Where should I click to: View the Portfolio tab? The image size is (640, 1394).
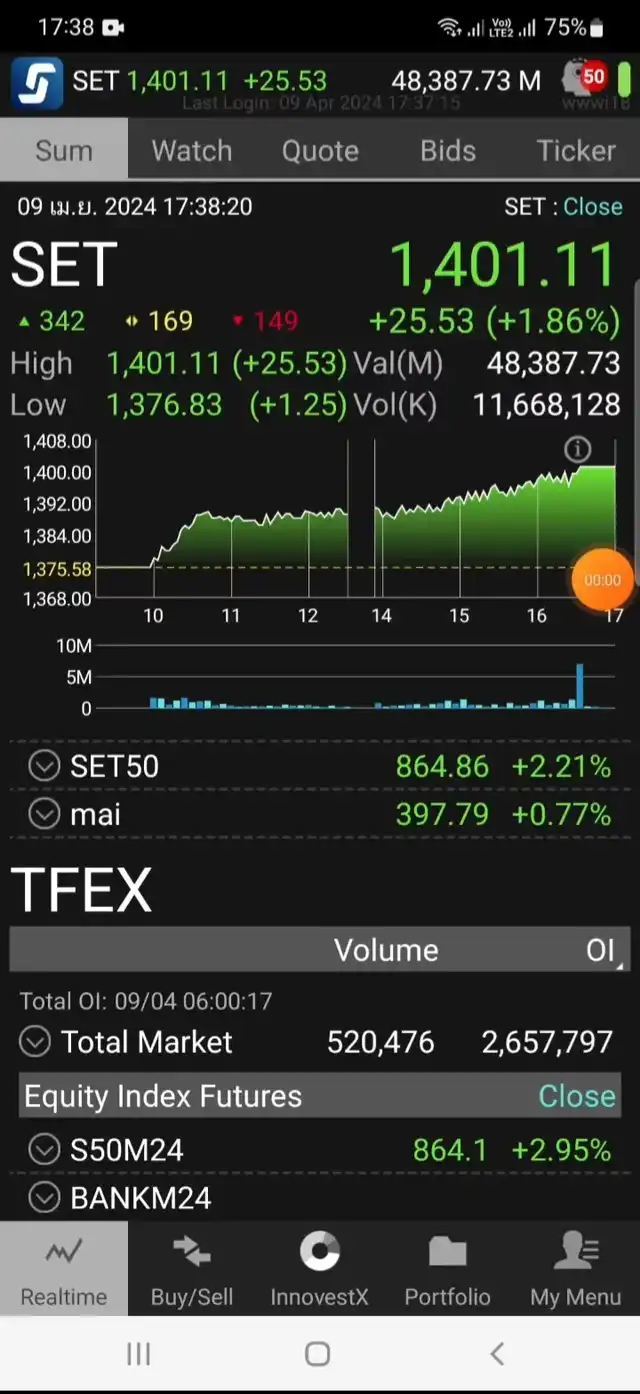point(447,1269)
